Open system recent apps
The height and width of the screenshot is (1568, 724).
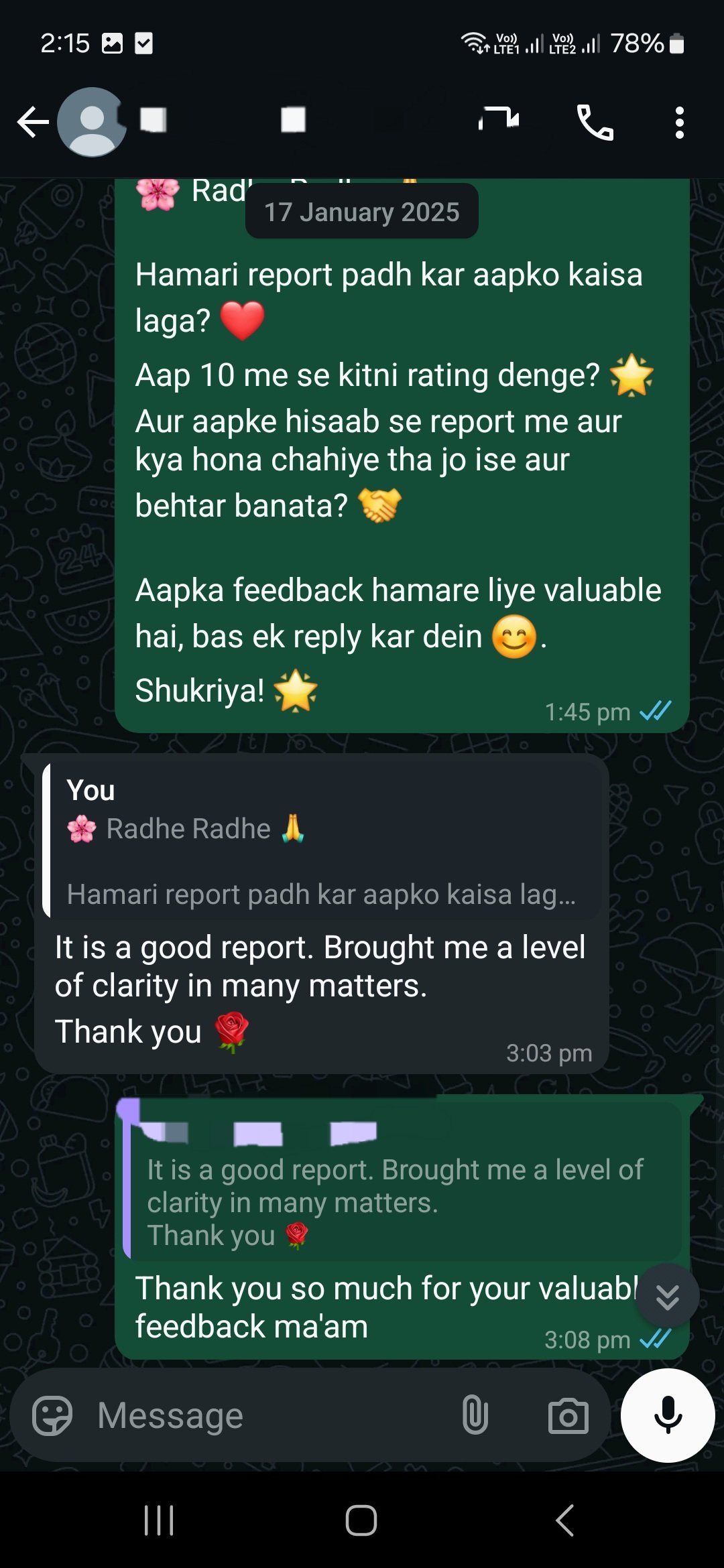159,1520
